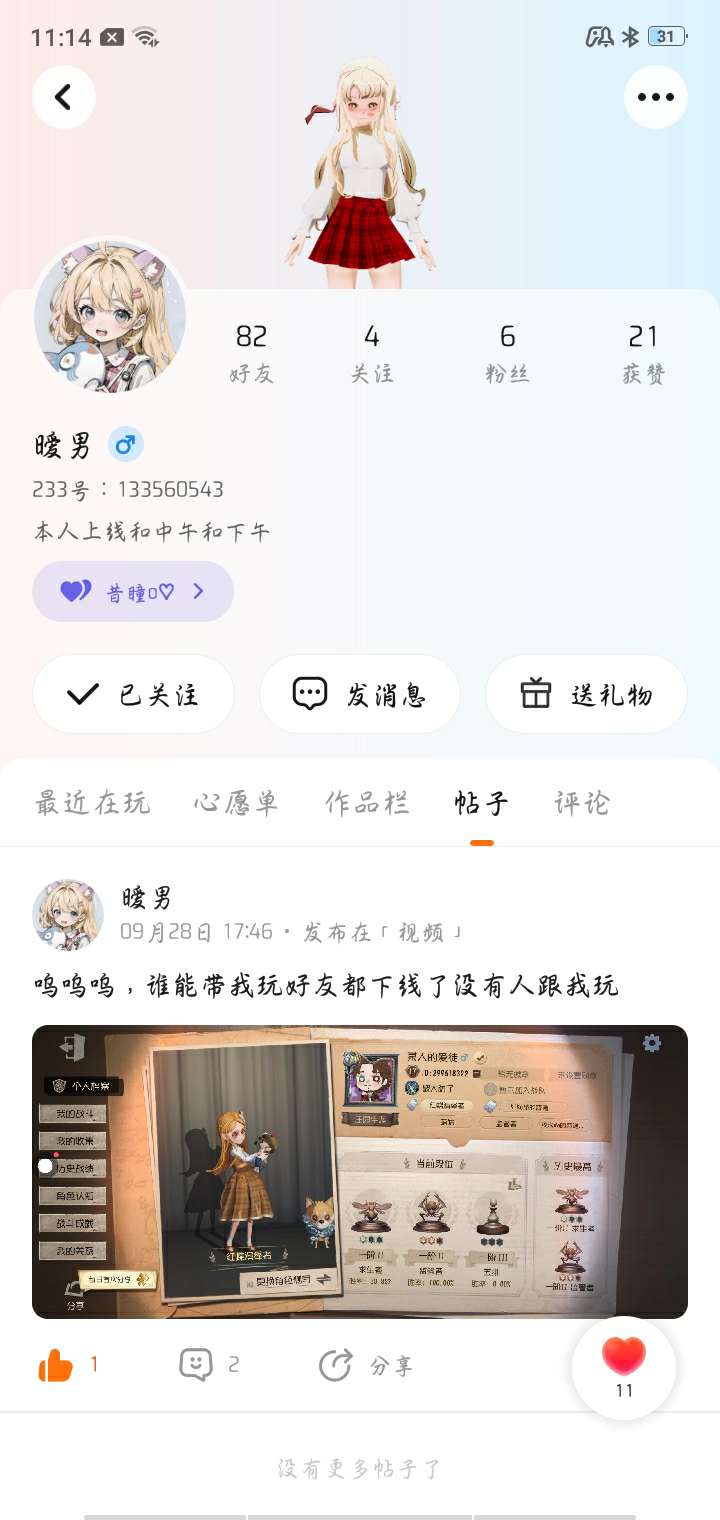Switch to the 心愿单 tab
720x1520 pixels.
tap(236, 803)
